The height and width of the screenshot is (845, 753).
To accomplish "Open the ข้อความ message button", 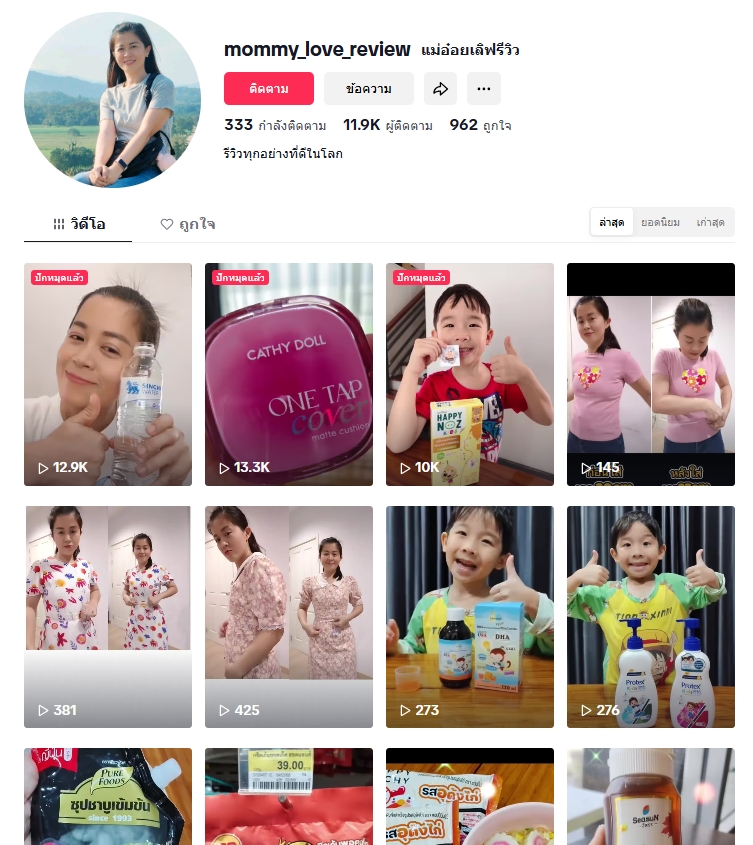I will point(368,89).
